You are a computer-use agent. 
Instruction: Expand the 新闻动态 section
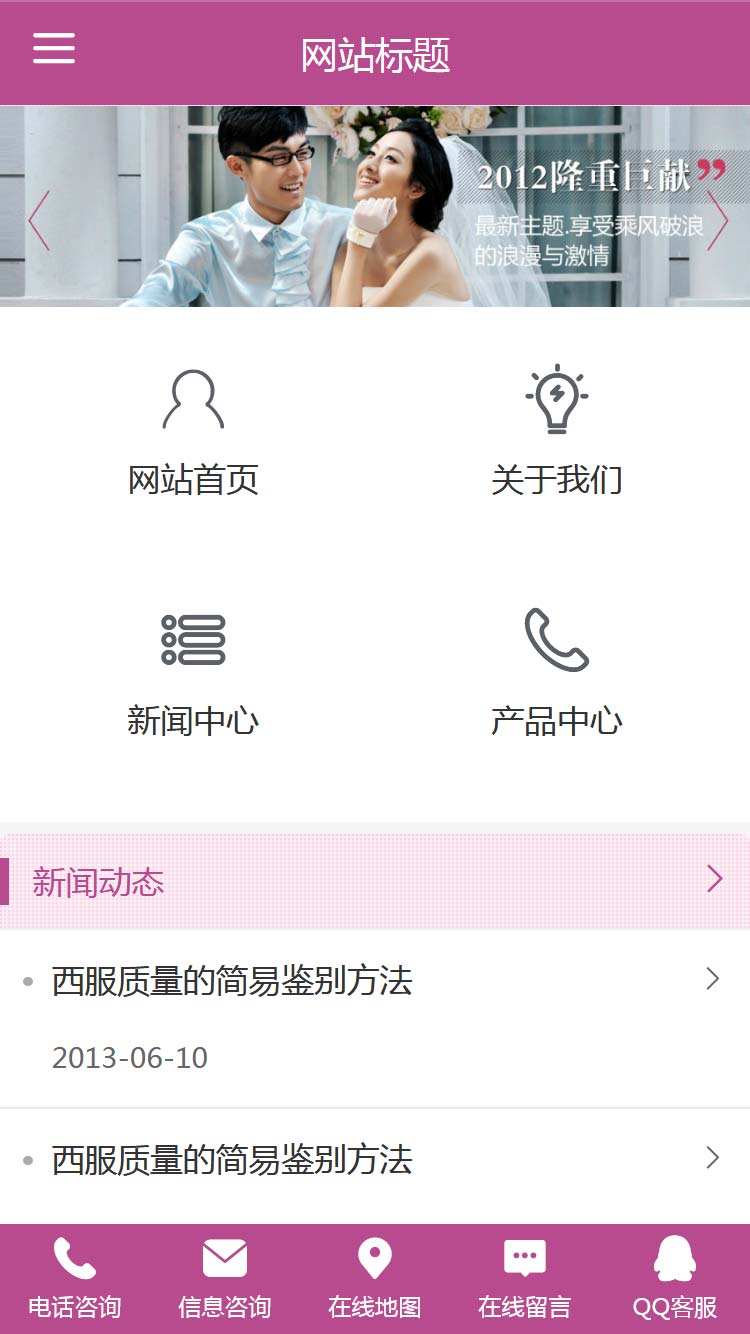click(x=714, y=879)
